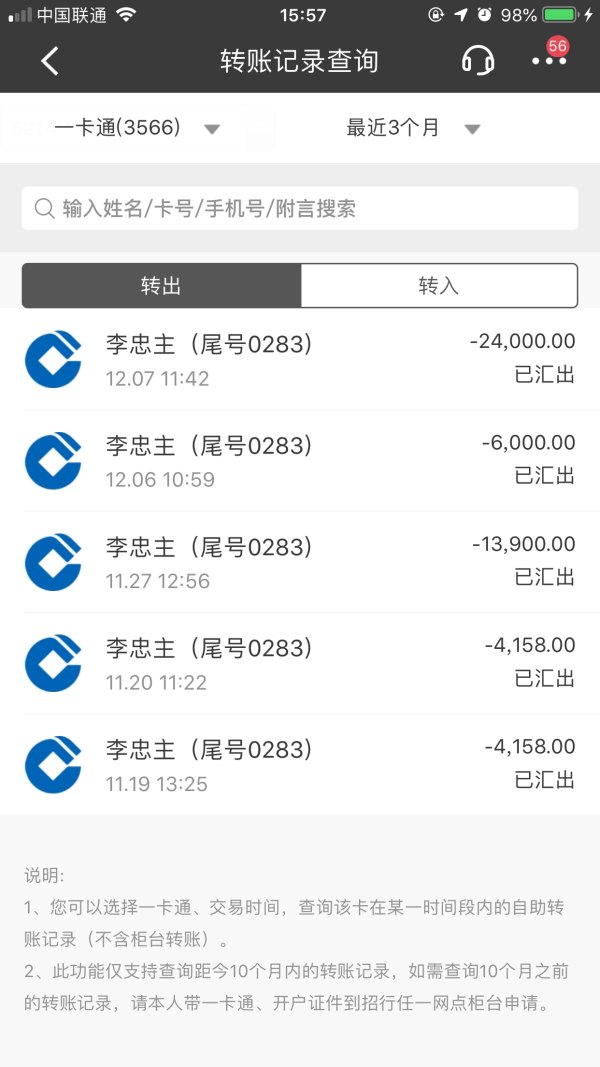Show details of the 11.20 11:22 transfer
This screenshot has height=1067, width=600.
click(x=300, y=663)
